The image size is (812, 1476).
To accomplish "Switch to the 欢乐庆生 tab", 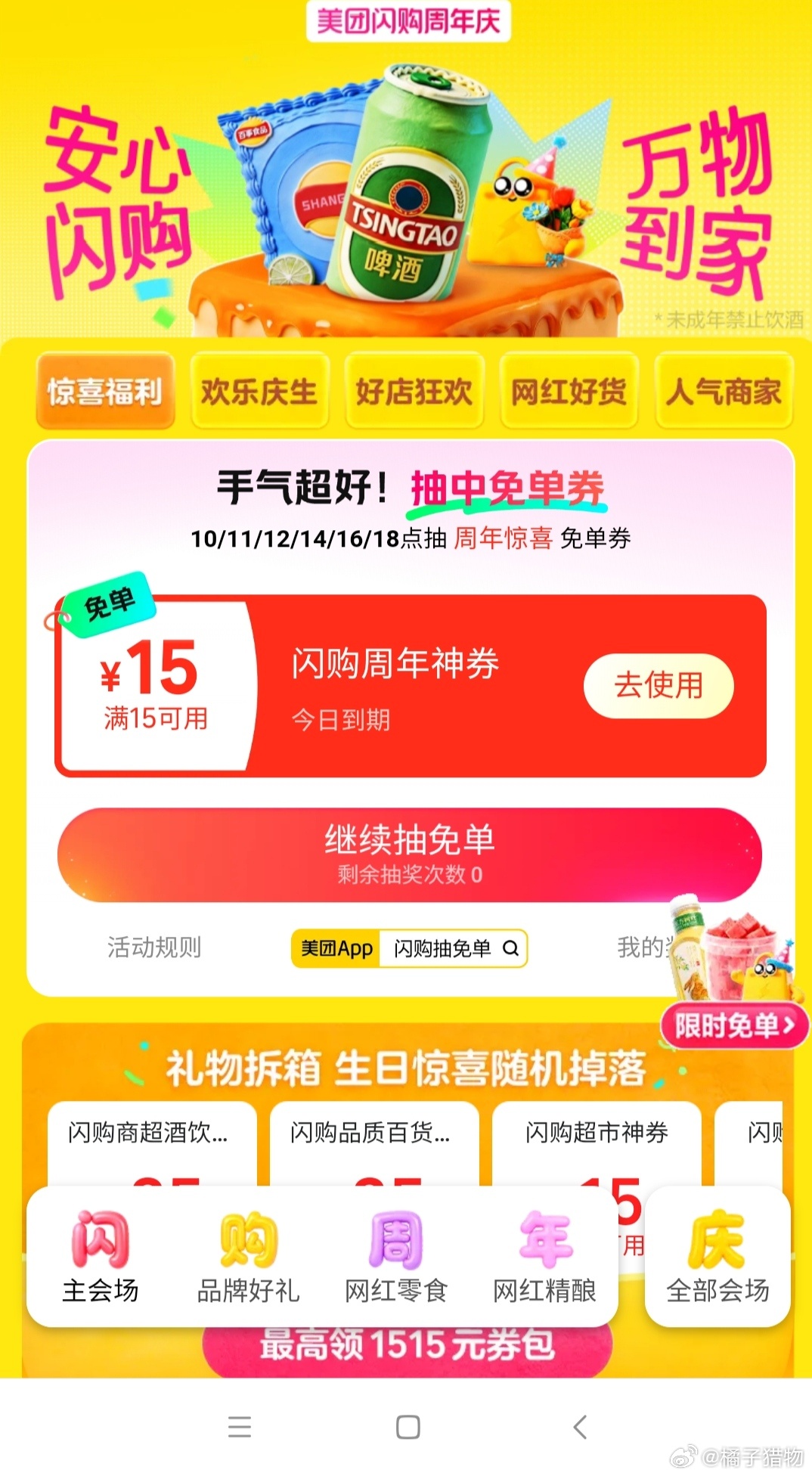I will (259, 392).
